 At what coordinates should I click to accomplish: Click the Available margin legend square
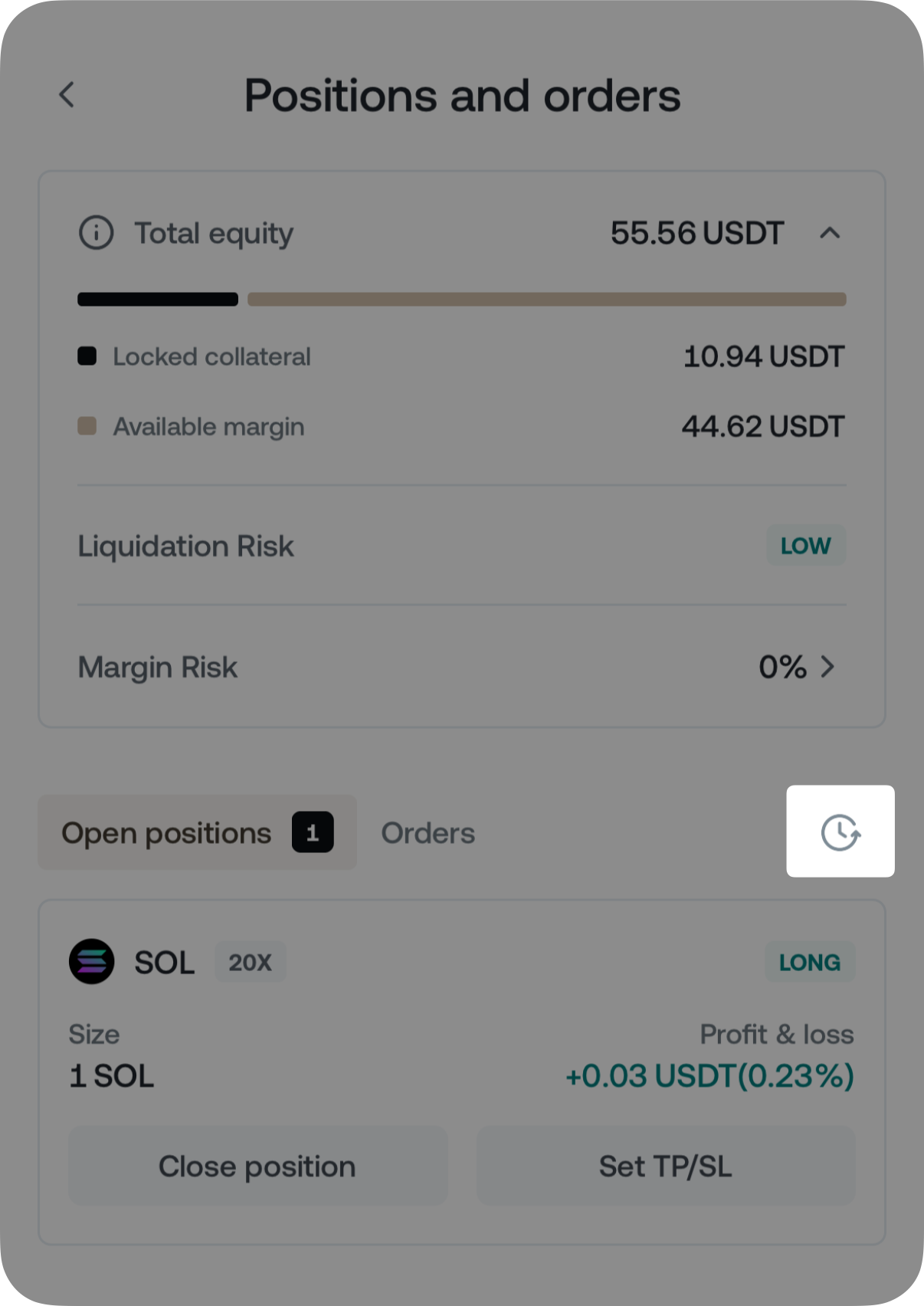[x=87, y=425]
